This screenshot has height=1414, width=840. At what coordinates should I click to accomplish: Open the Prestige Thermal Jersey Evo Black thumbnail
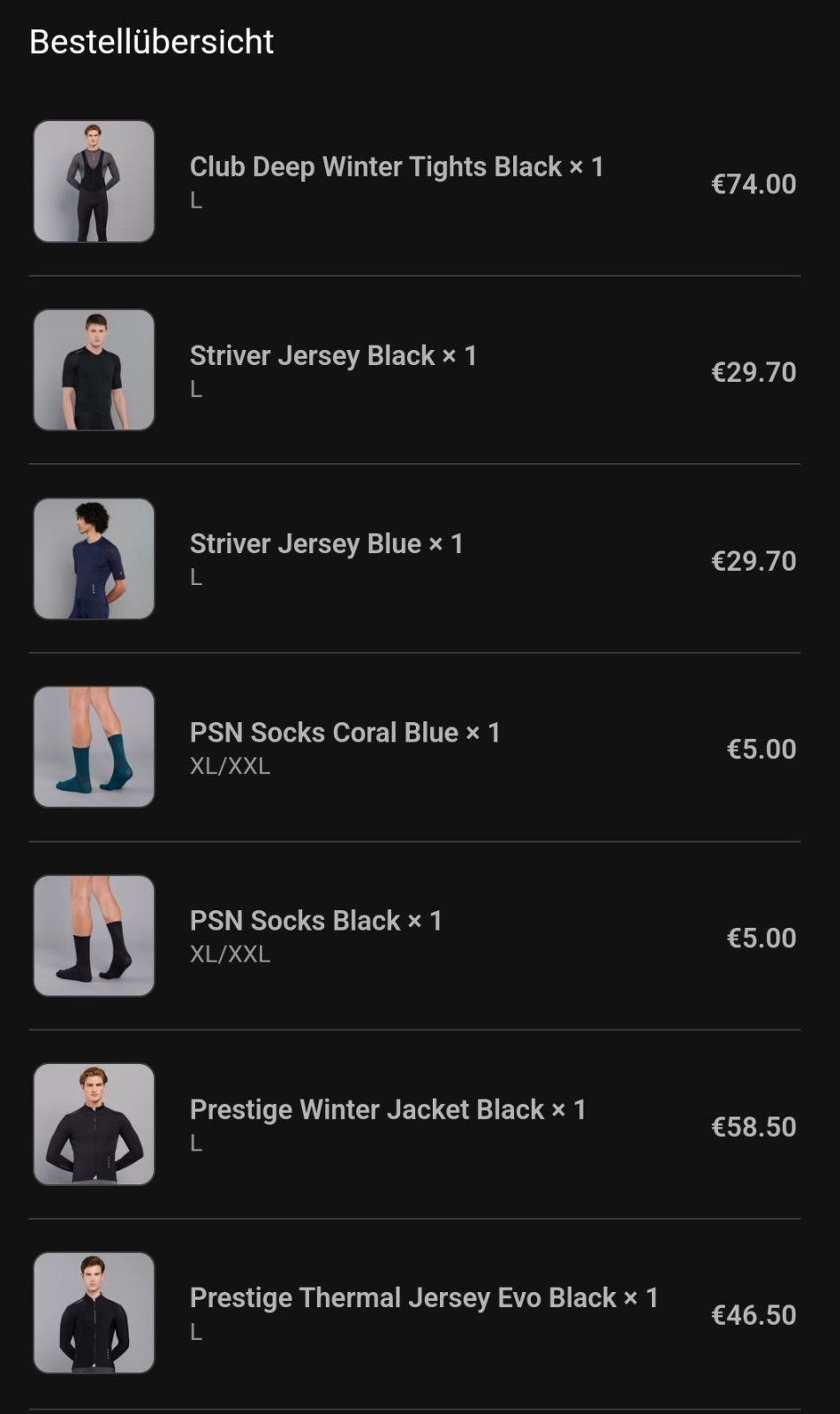pos(94,1312)
